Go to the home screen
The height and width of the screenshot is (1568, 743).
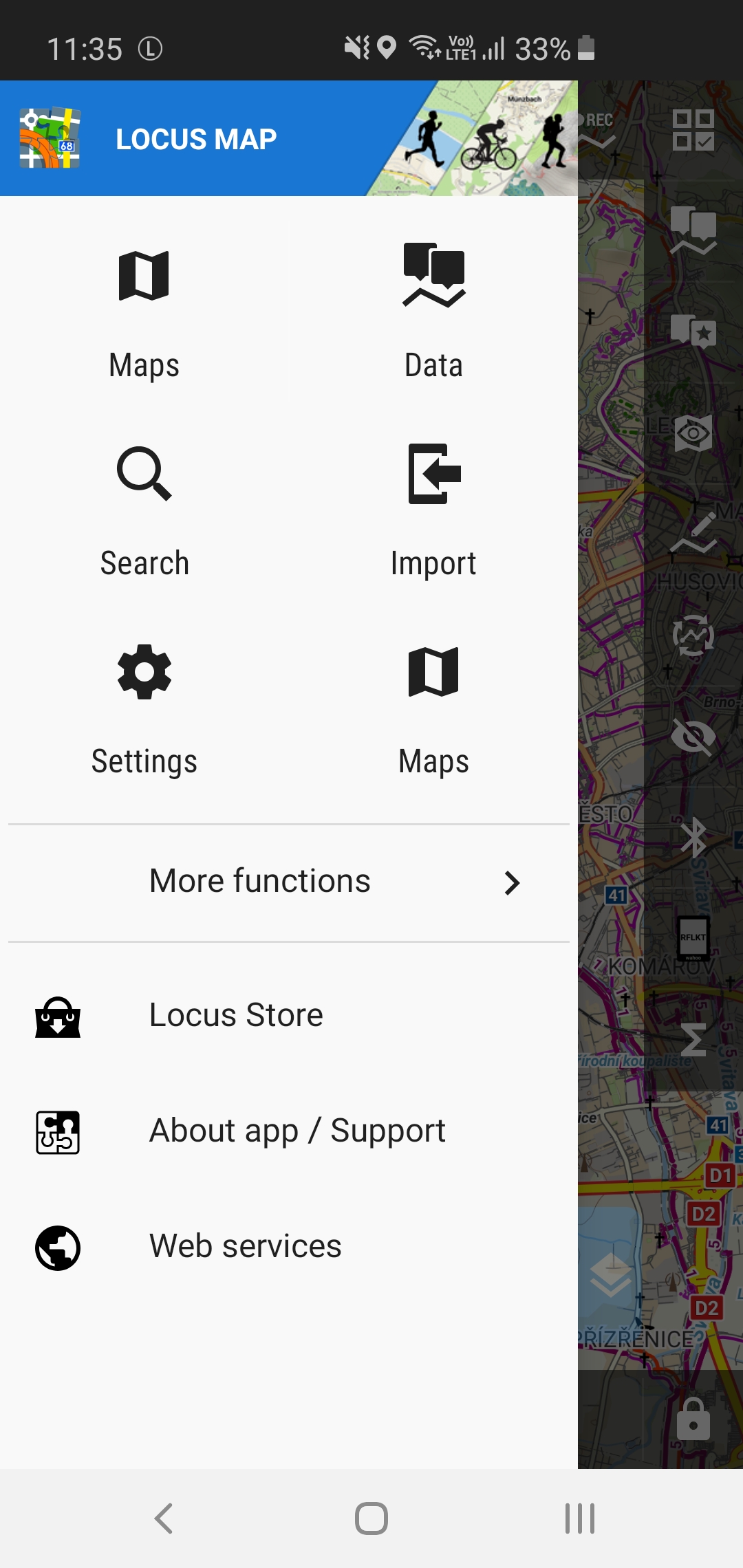371,1518
